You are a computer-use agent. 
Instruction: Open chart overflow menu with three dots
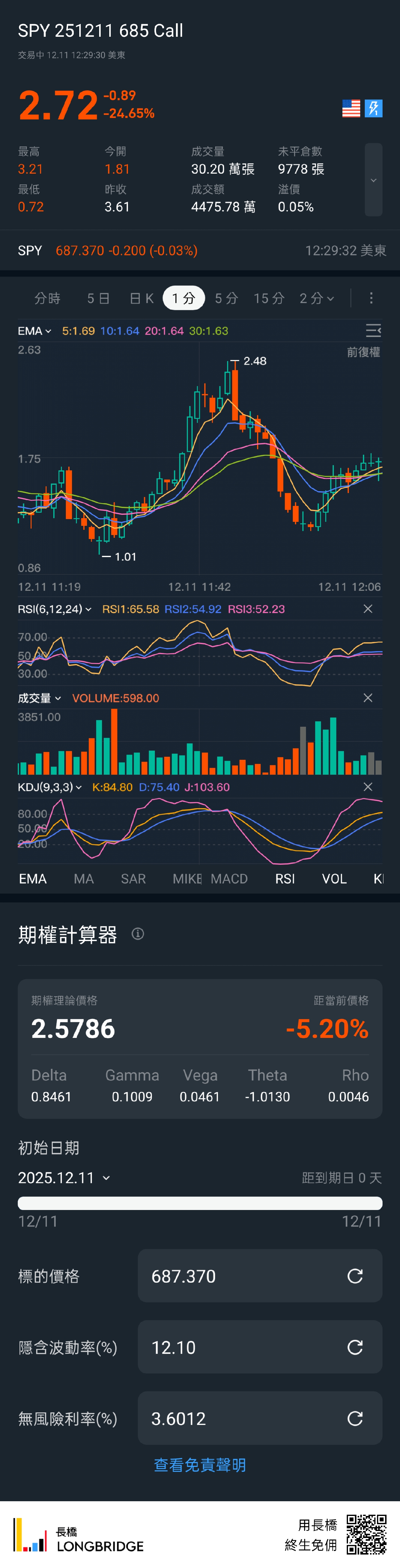coord(371,298)
